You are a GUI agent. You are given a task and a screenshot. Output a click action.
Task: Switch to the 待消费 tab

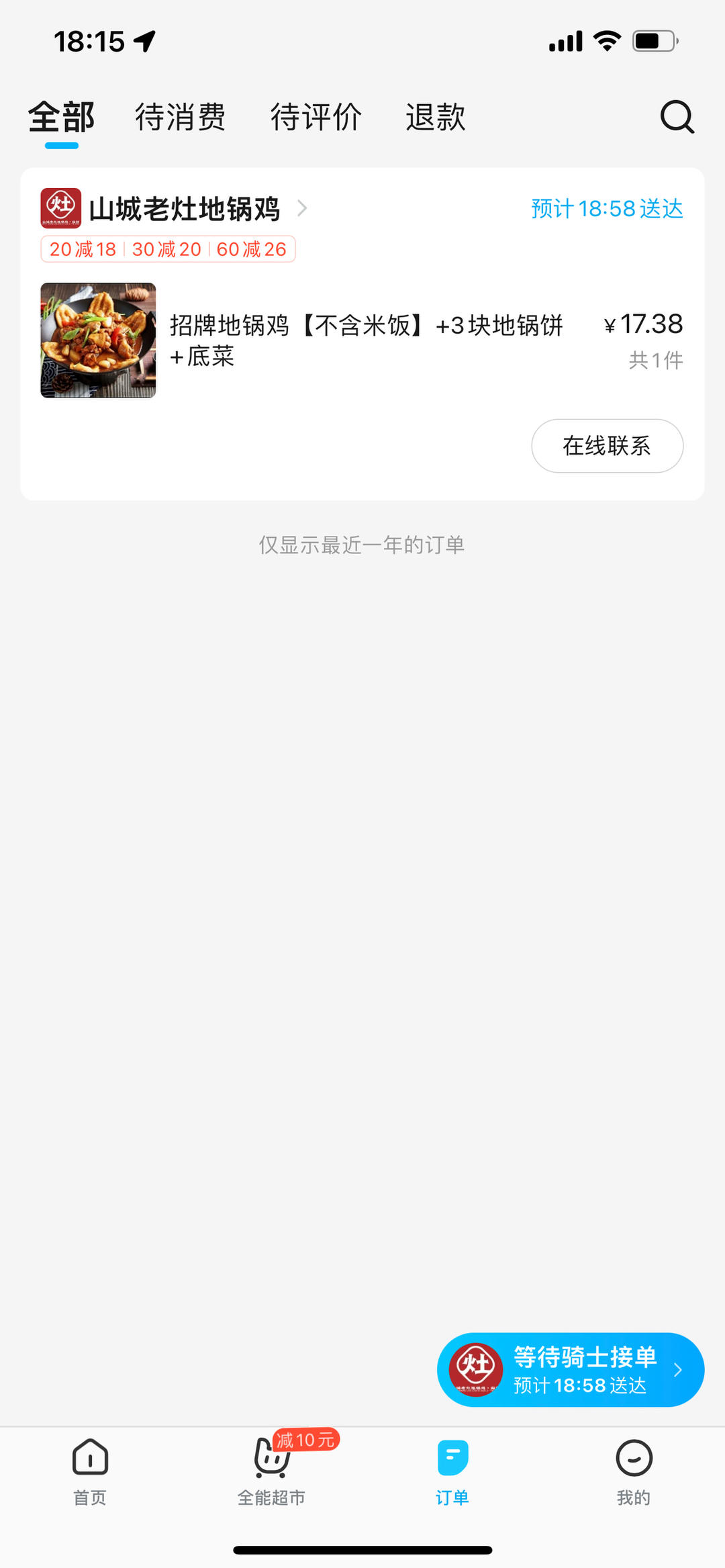point(180,118)
